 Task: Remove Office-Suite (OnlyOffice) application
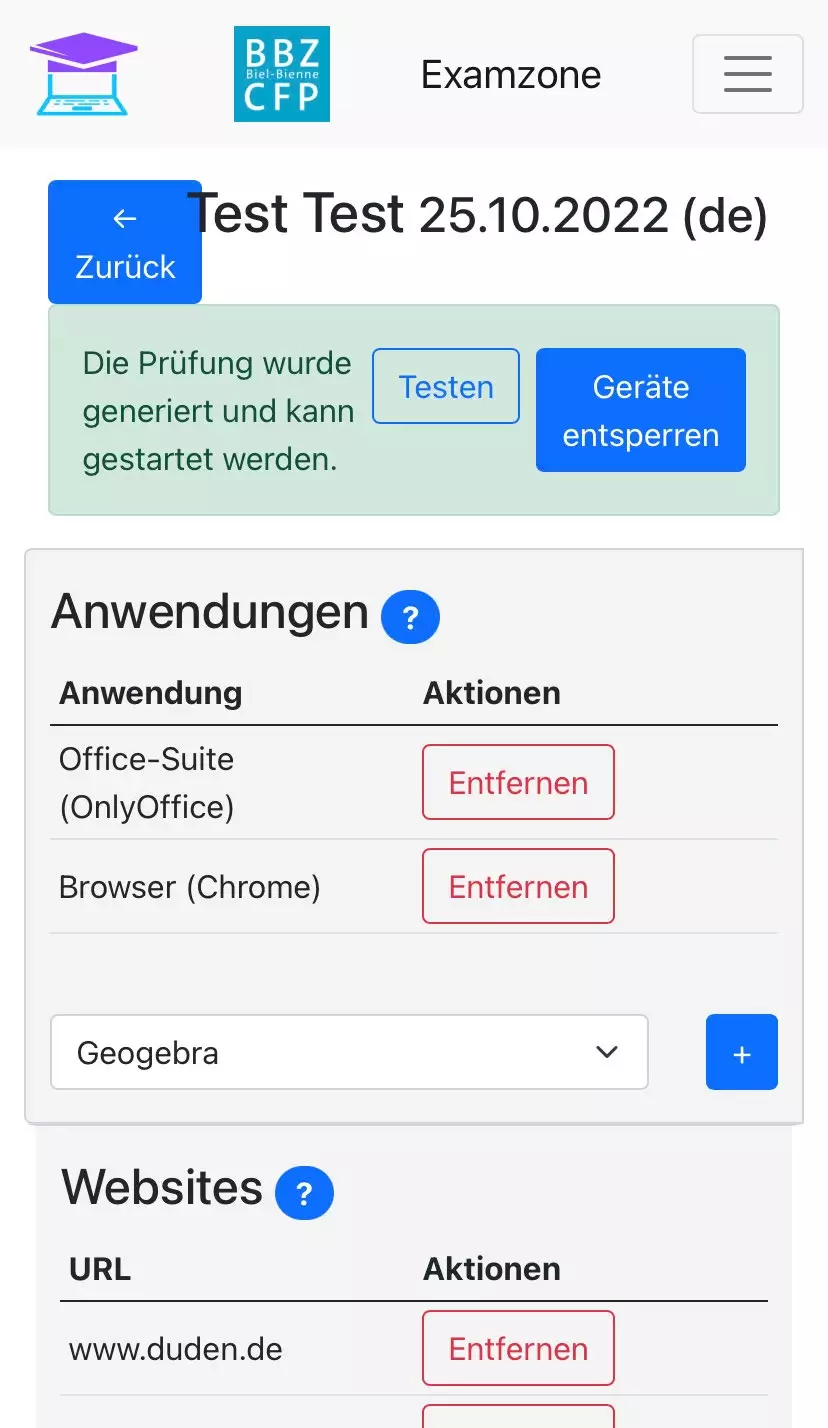click(518, 782)
